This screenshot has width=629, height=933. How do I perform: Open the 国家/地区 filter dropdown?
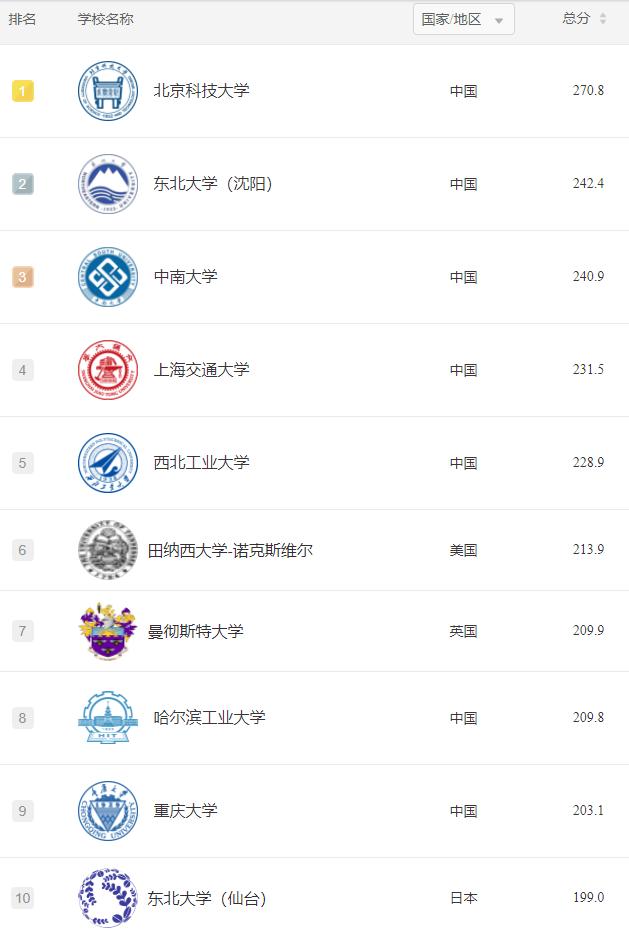coord(464,19)
